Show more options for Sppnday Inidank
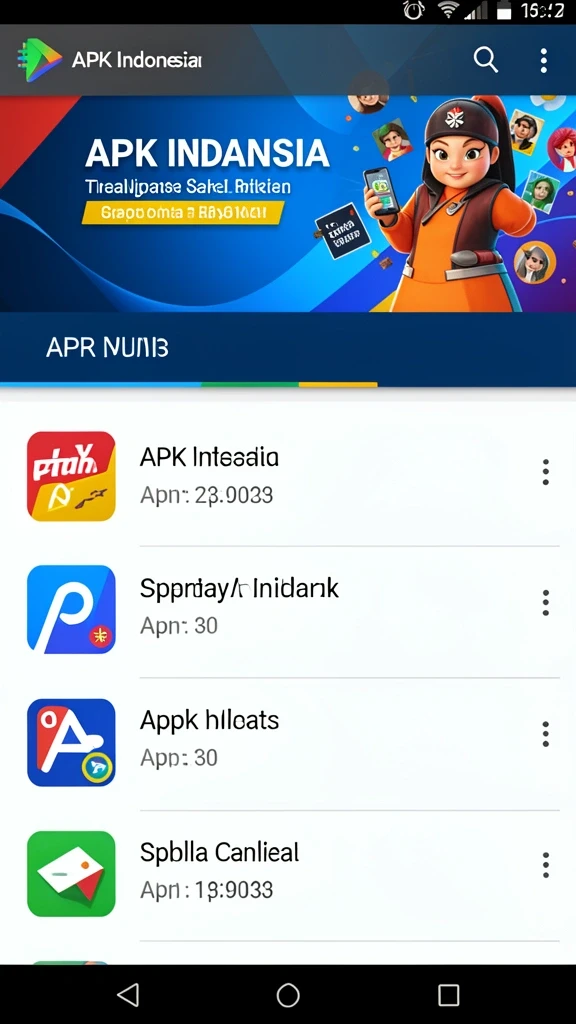The height and width of the screenshot is (1024, 576). tap(545, 602)
